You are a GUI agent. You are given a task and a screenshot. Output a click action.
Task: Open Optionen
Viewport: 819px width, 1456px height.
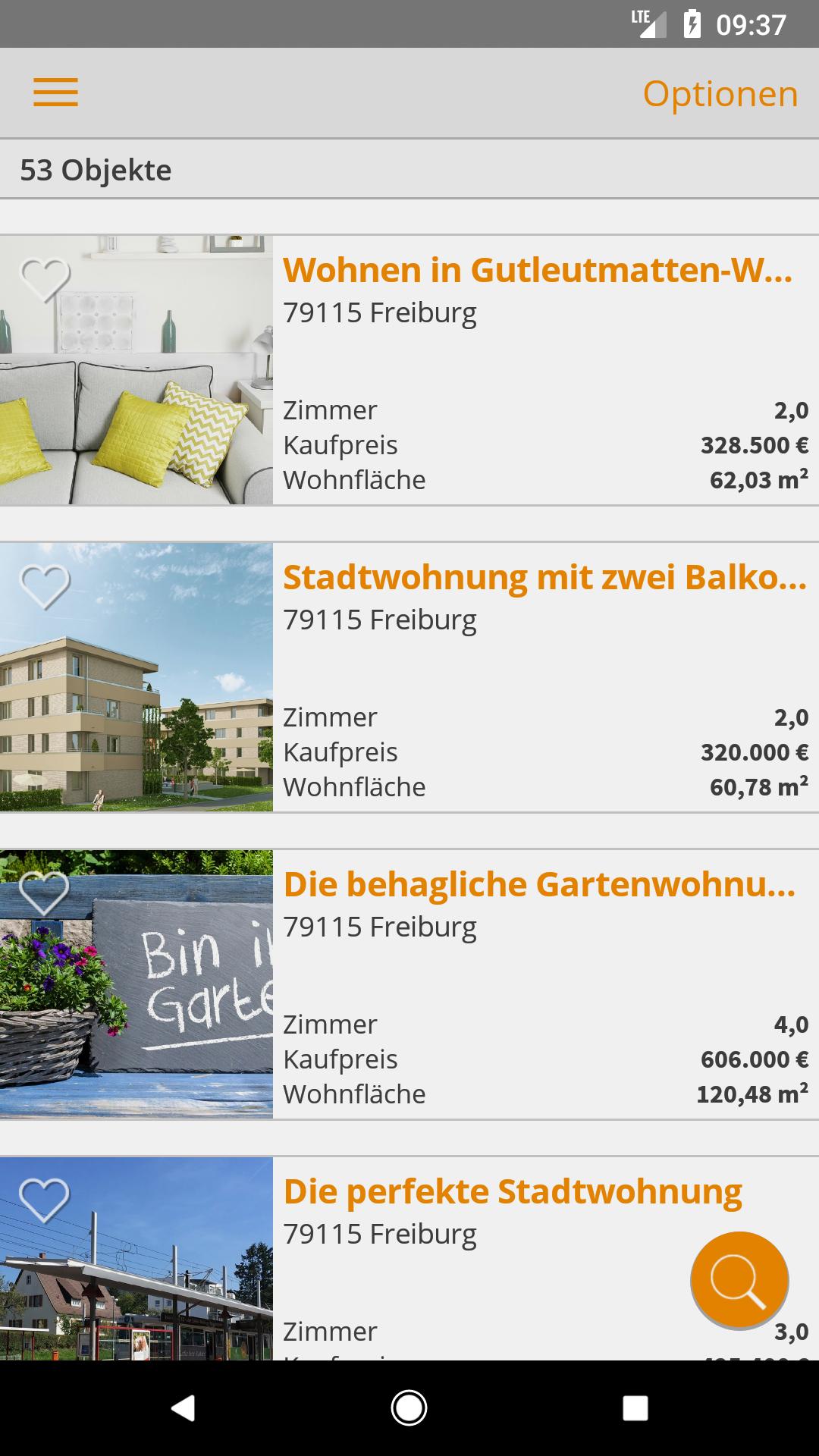click(x=720, y=94)
